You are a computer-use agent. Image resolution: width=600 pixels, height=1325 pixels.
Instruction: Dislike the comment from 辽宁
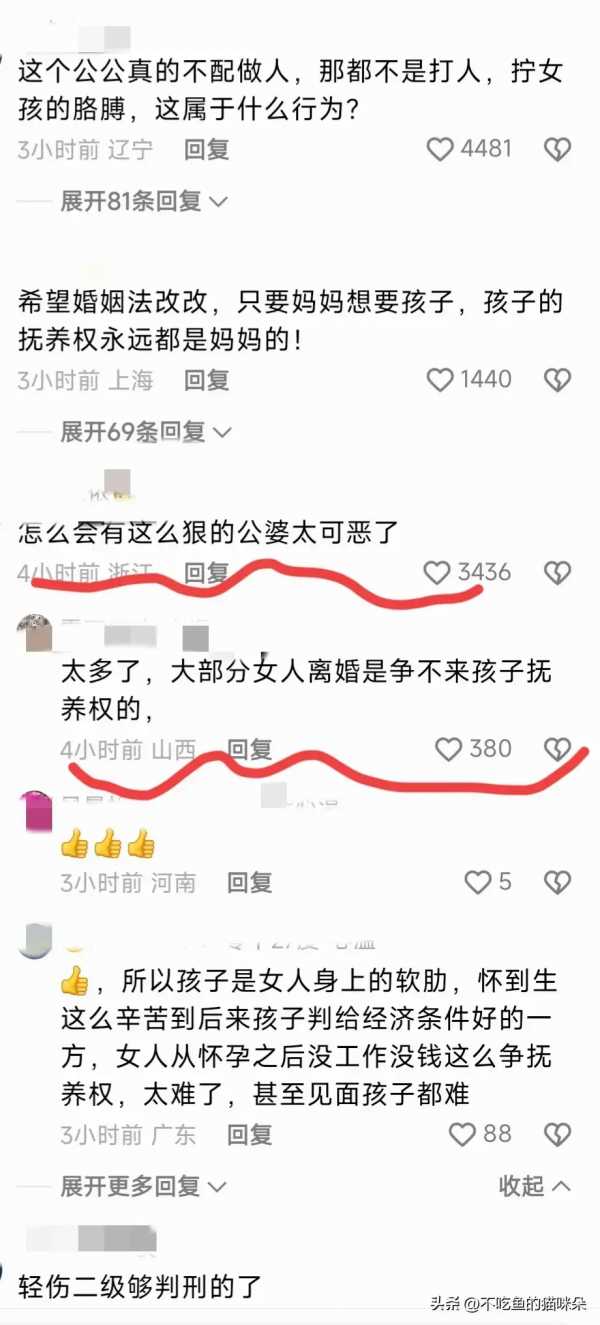pyautogui.click(x=557, y=150)
